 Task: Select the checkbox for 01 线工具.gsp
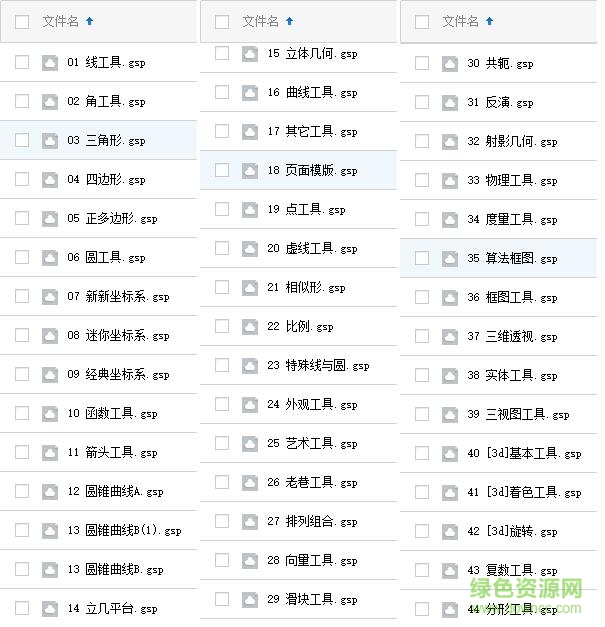pos(22,62)
